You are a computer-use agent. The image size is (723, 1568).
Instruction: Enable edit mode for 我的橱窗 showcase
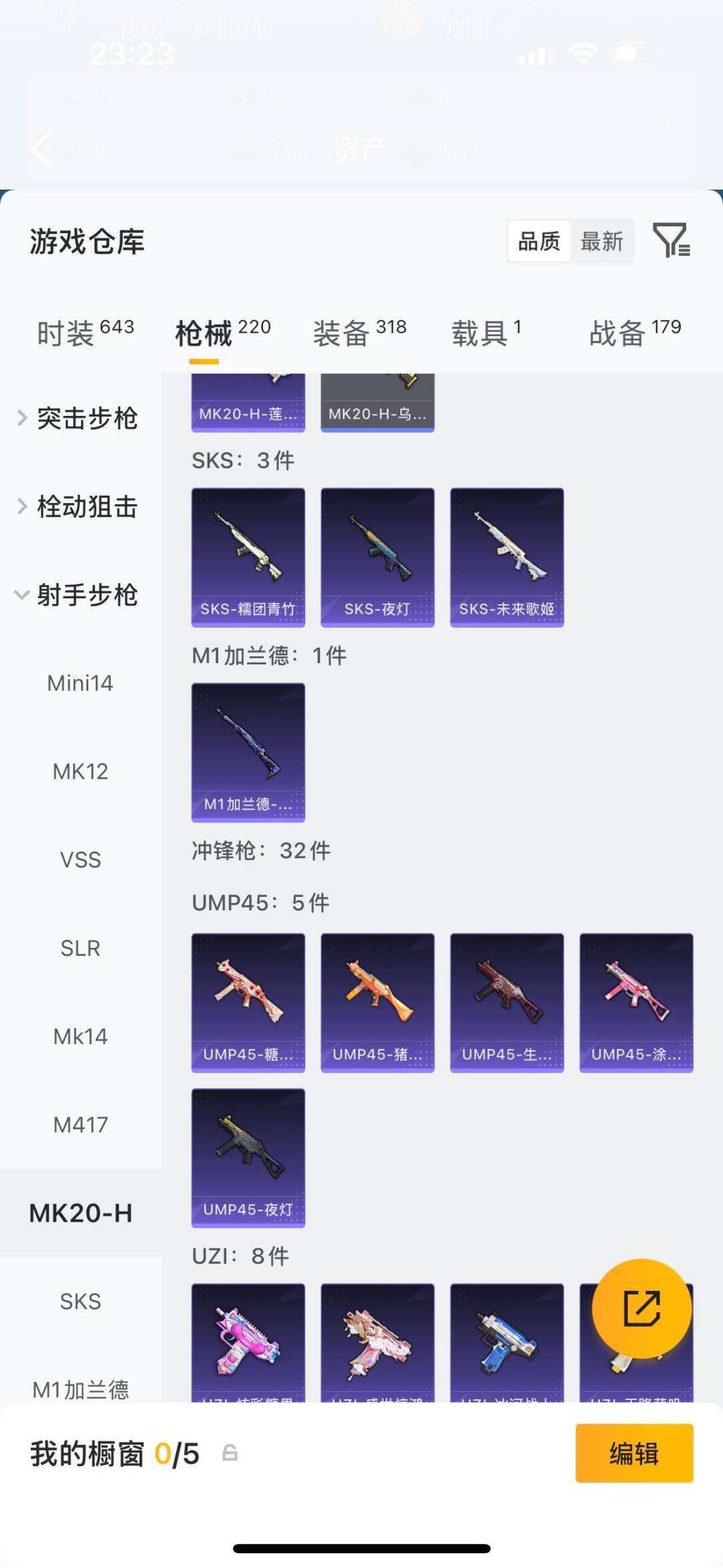coord(634,1453)
